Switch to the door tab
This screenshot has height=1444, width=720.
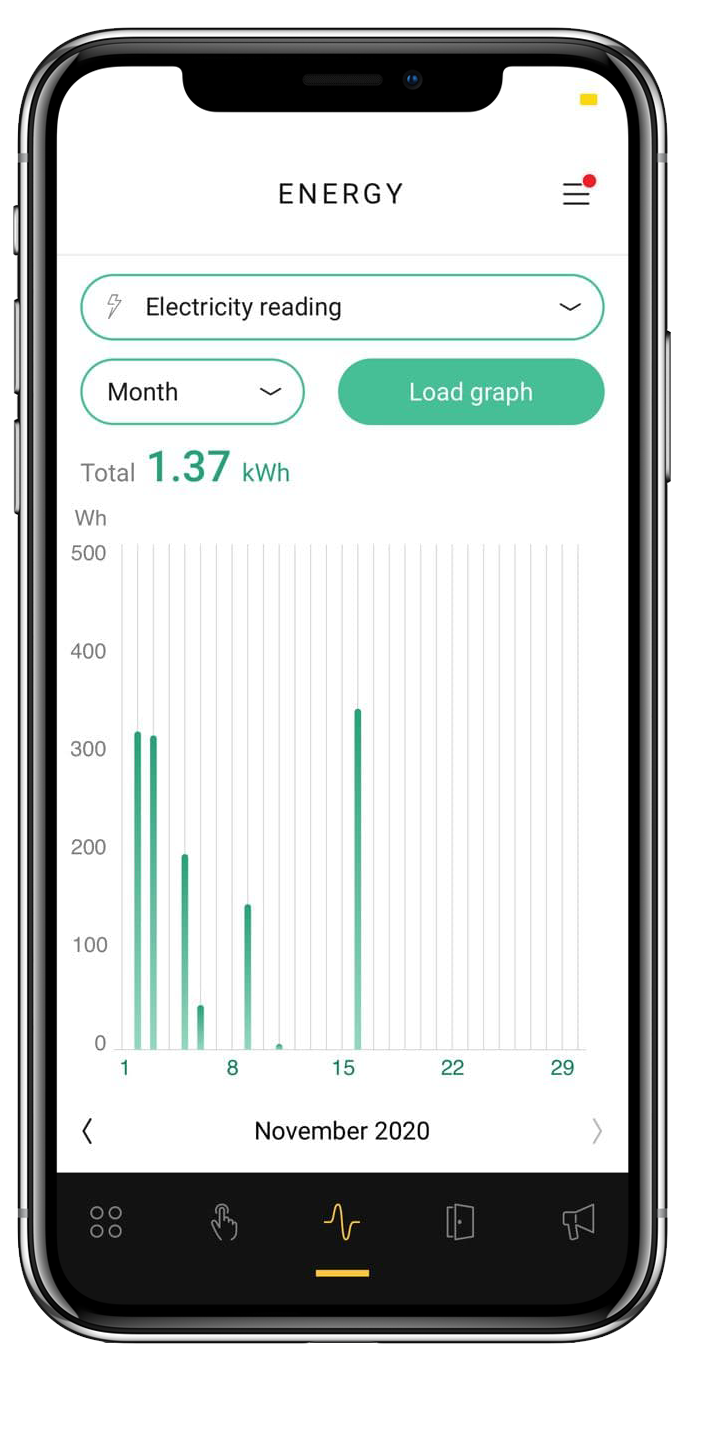tap(460, 1222)
